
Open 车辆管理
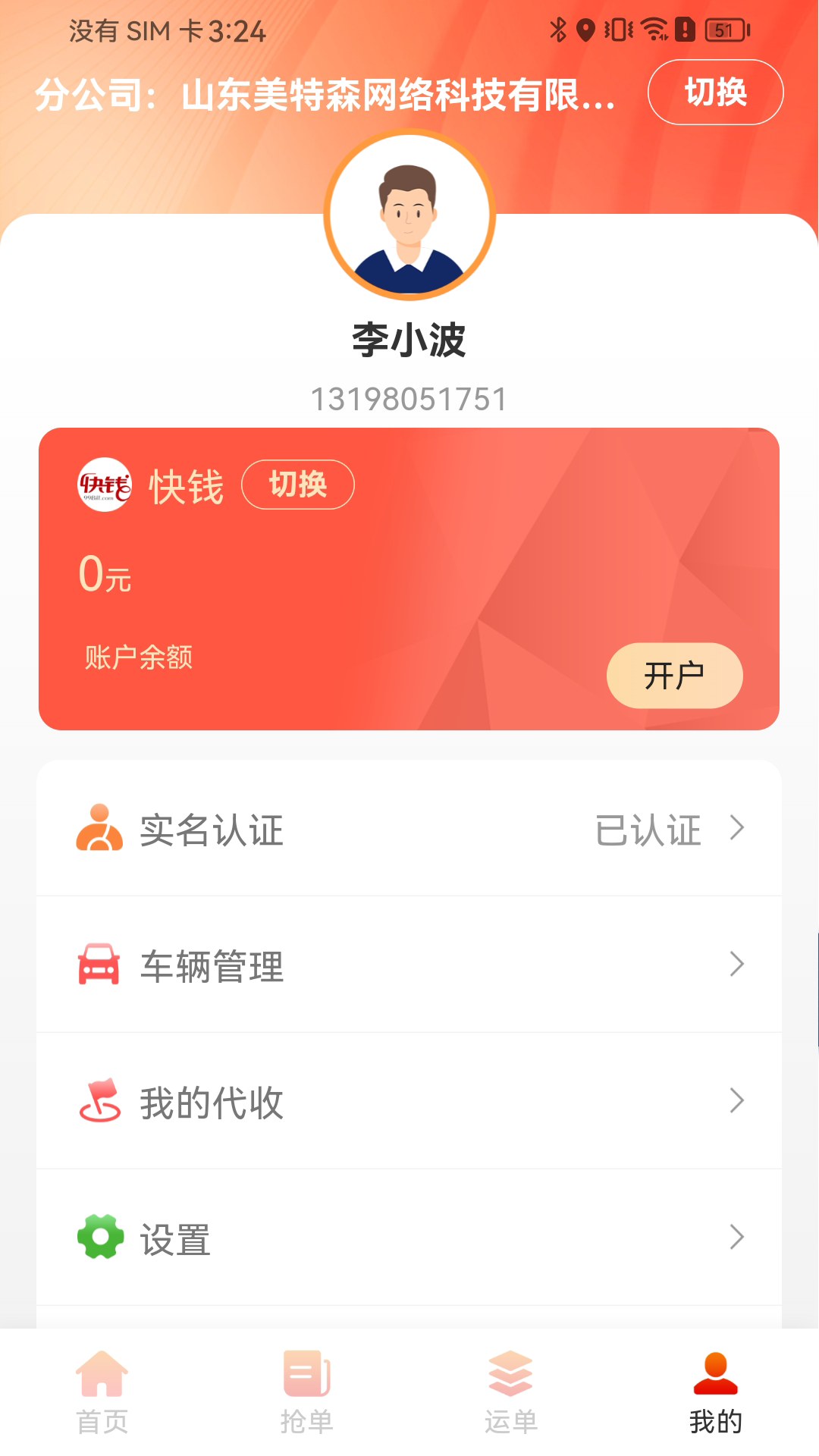(409, 965)
